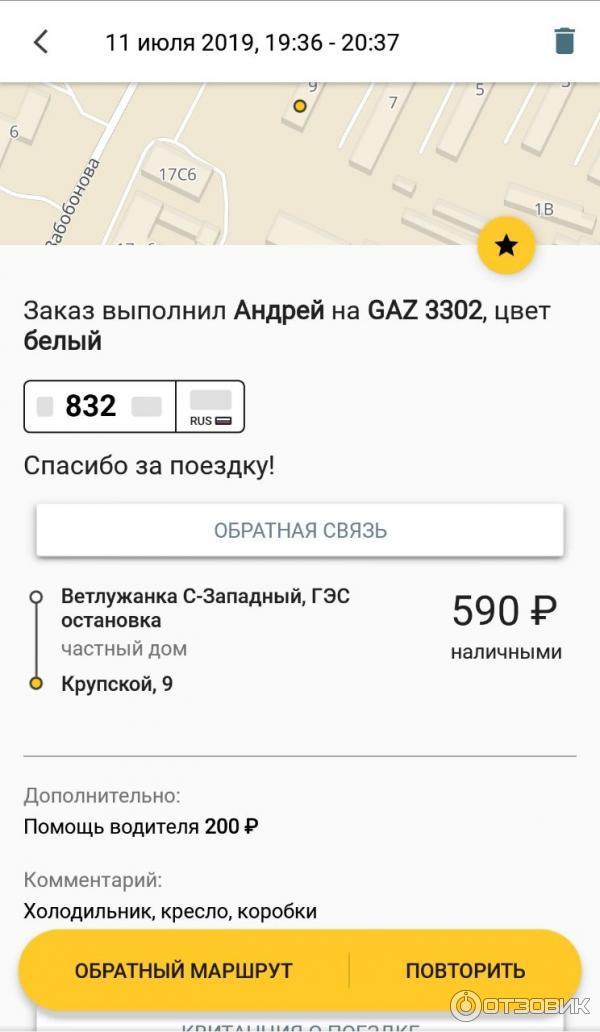Select ОБРАТНЫЙ МАРШРУТ to order the return route

pos(183,970)
